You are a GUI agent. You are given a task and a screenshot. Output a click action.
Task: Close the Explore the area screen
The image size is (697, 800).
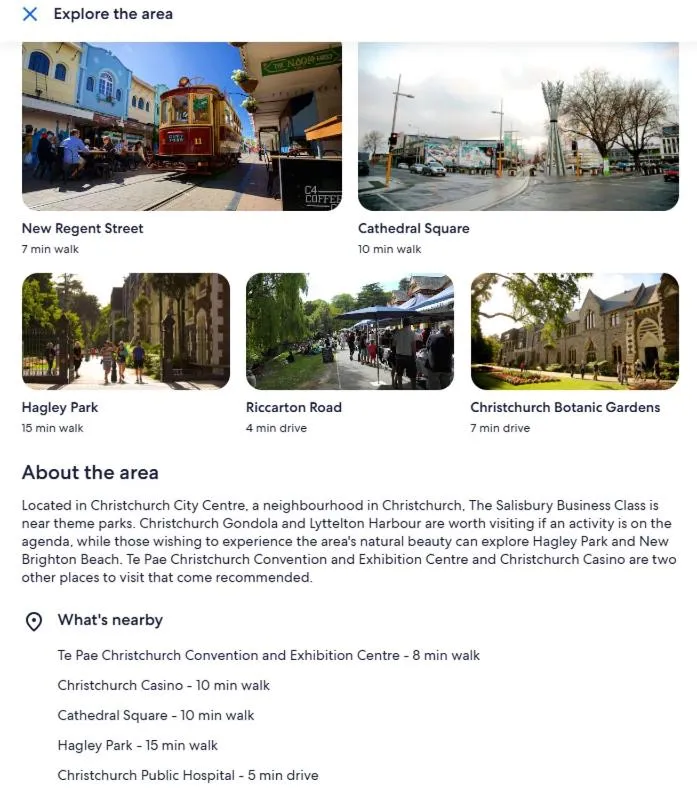pyautogui.click(x=30, y=14)
